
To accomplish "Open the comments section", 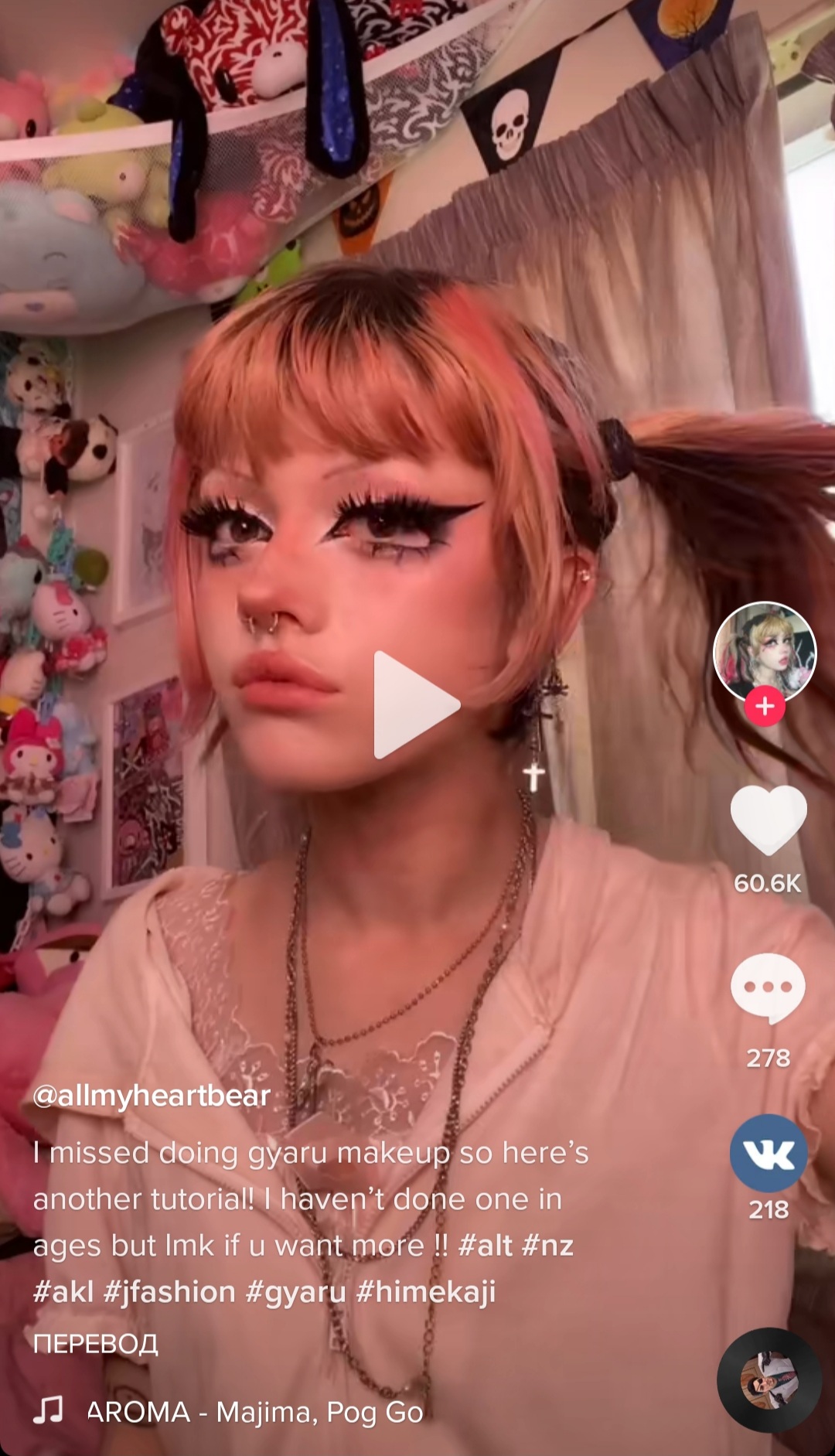I will click(768, 988).
